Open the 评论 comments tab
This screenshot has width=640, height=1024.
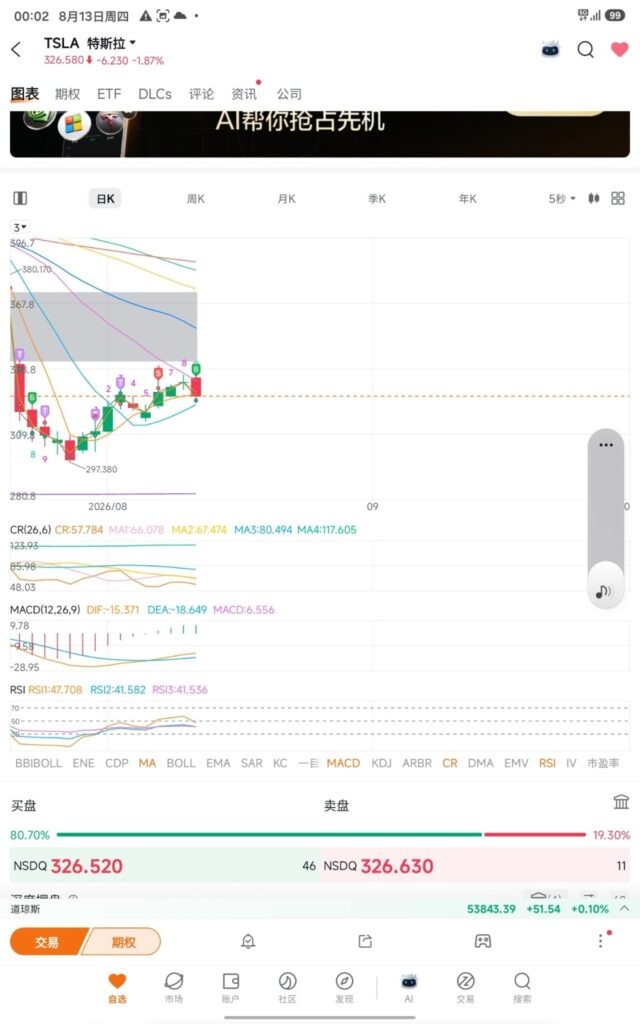[x=201, y=94]
